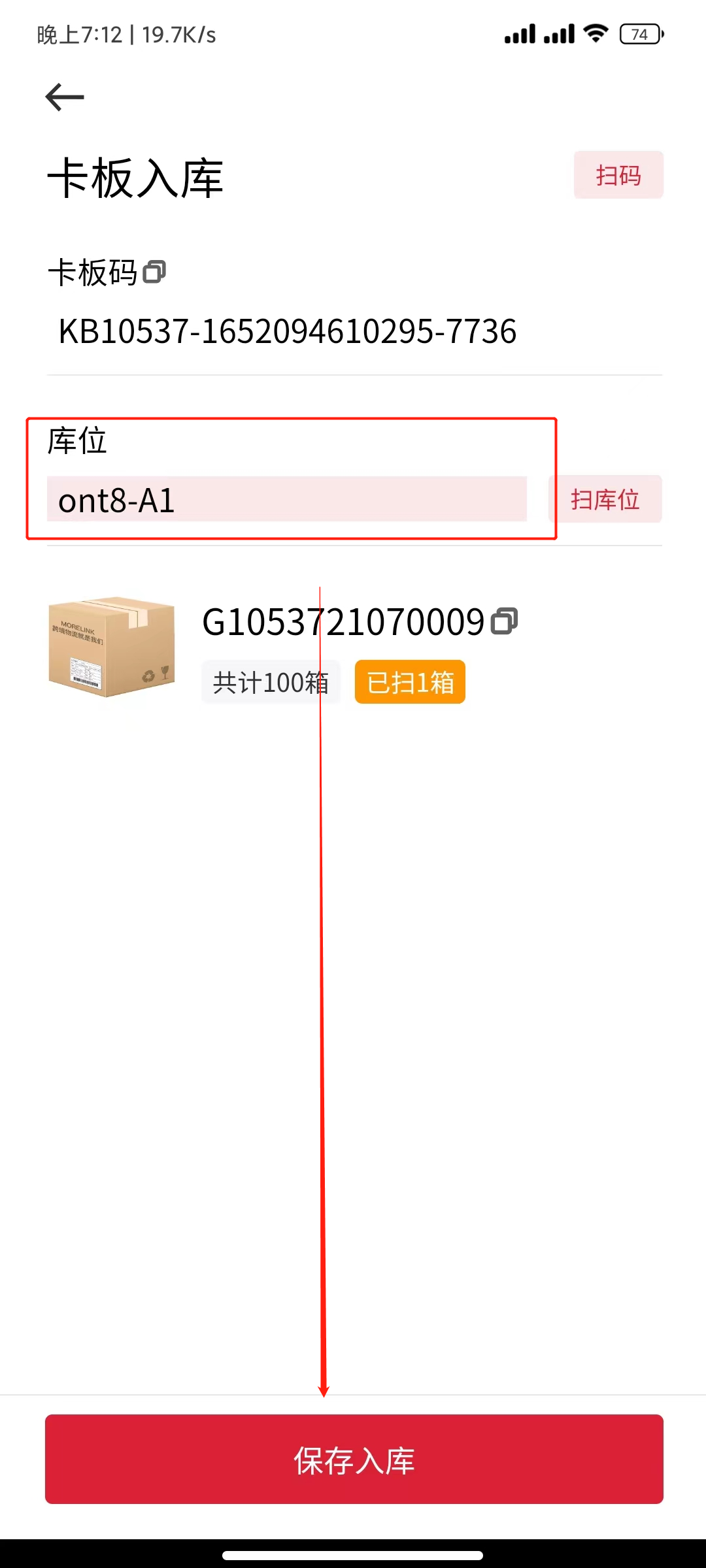
Task: Copy order number G1053721070009
Action: pos(505,621)
